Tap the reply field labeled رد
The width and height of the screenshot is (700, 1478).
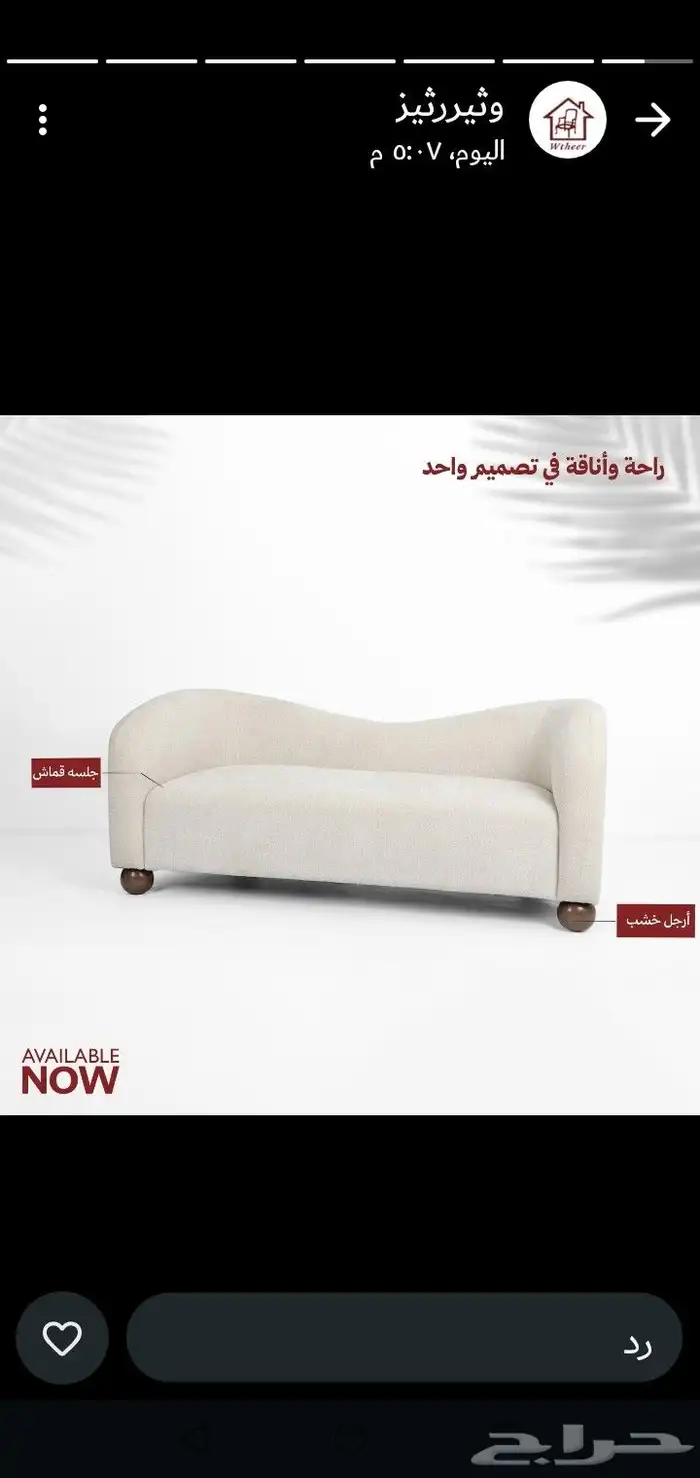coord(404,1339)
